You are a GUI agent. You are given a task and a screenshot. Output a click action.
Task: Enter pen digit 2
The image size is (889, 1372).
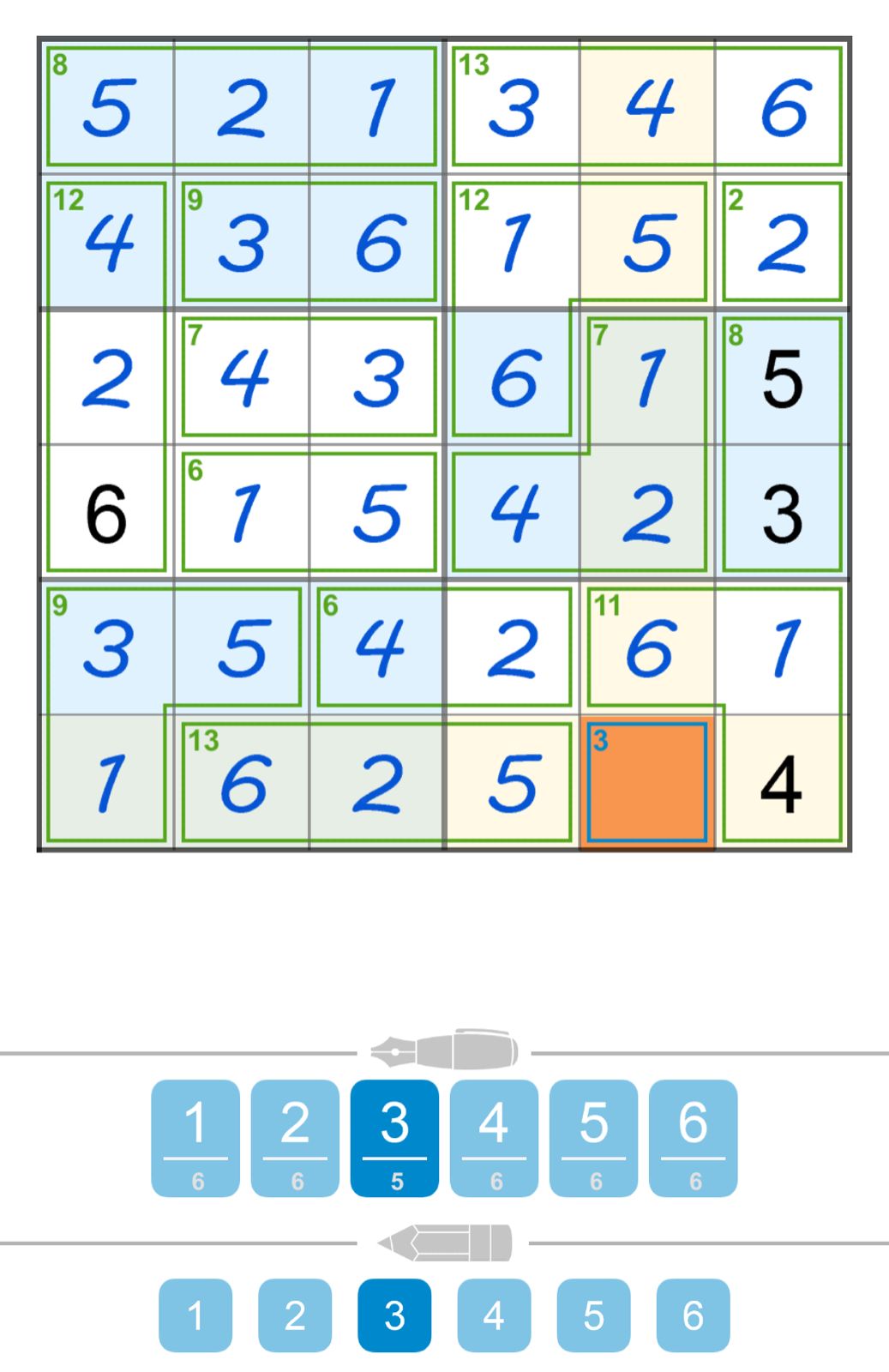(x=295, y=1137)
